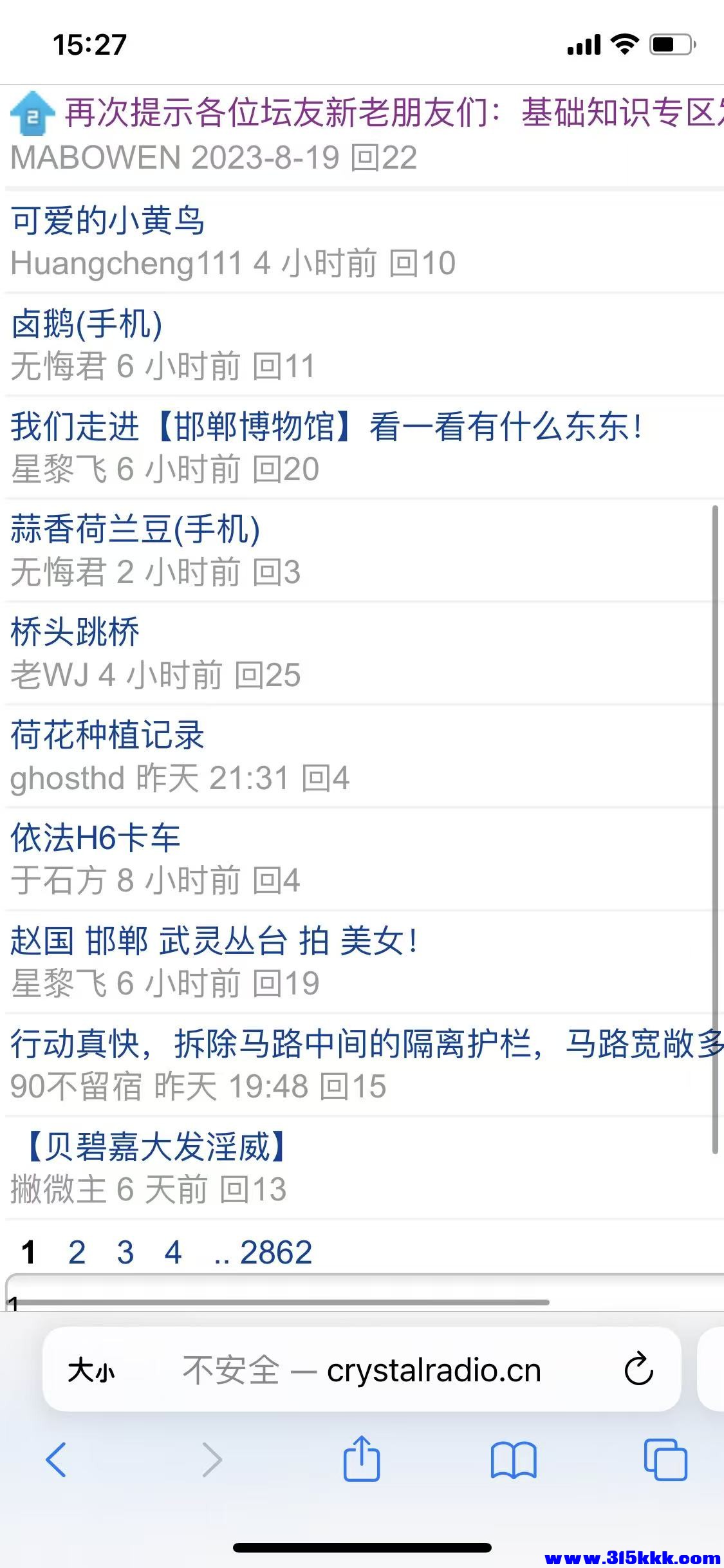Open the 大小 text size menu
This screenshot has width=724, height=1568.
[x=91, y=1370]
